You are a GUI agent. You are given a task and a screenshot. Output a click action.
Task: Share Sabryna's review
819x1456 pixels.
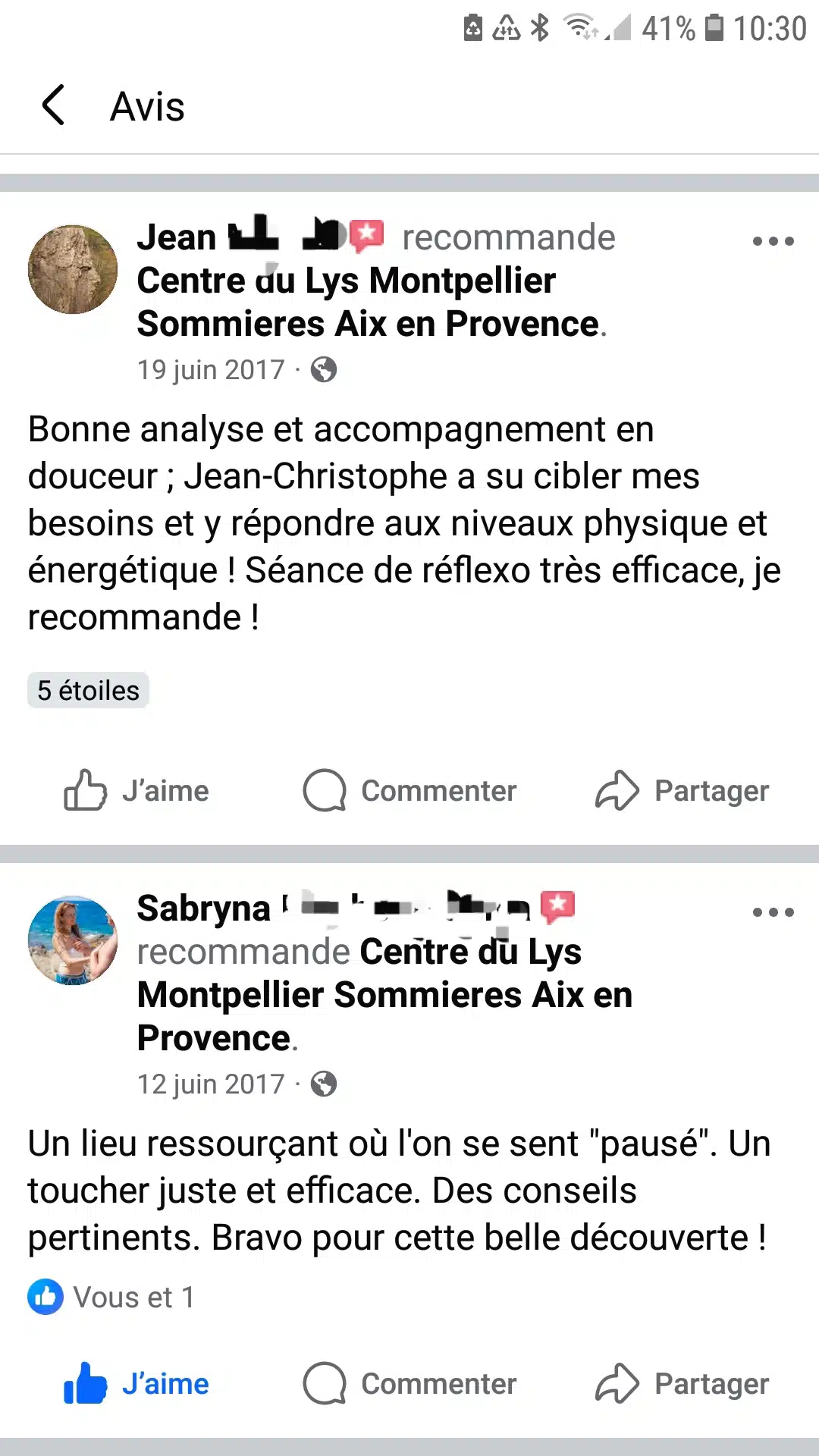(x=682, y=1383)
